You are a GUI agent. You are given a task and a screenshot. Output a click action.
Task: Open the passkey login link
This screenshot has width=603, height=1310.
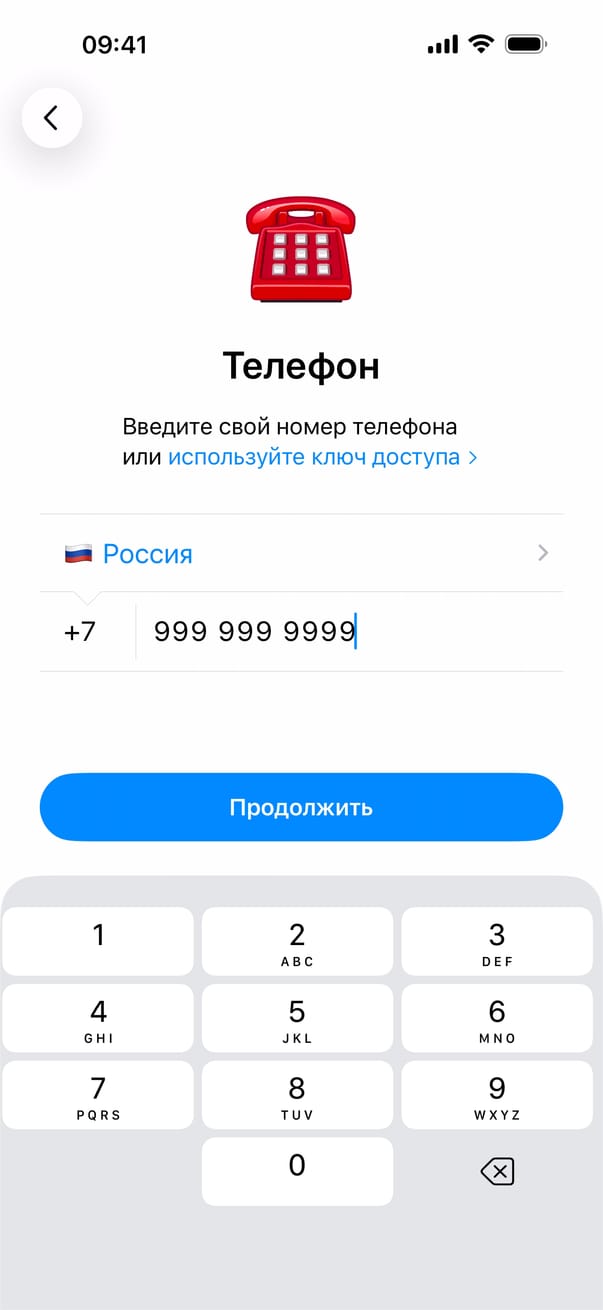click(322, 457)
